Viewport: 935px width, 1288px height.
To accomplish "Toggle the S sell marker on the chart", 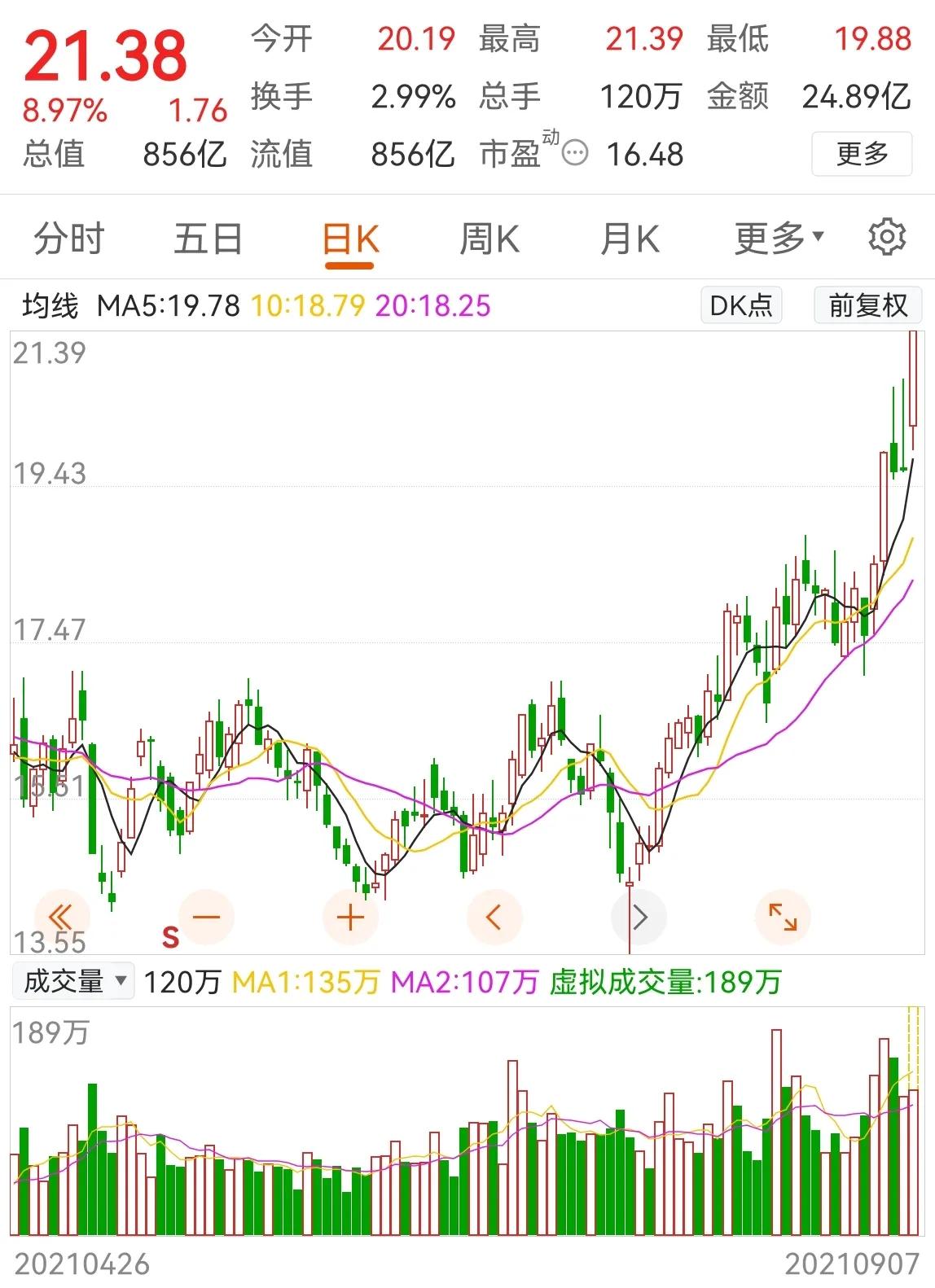I will (x=169, y=936).
